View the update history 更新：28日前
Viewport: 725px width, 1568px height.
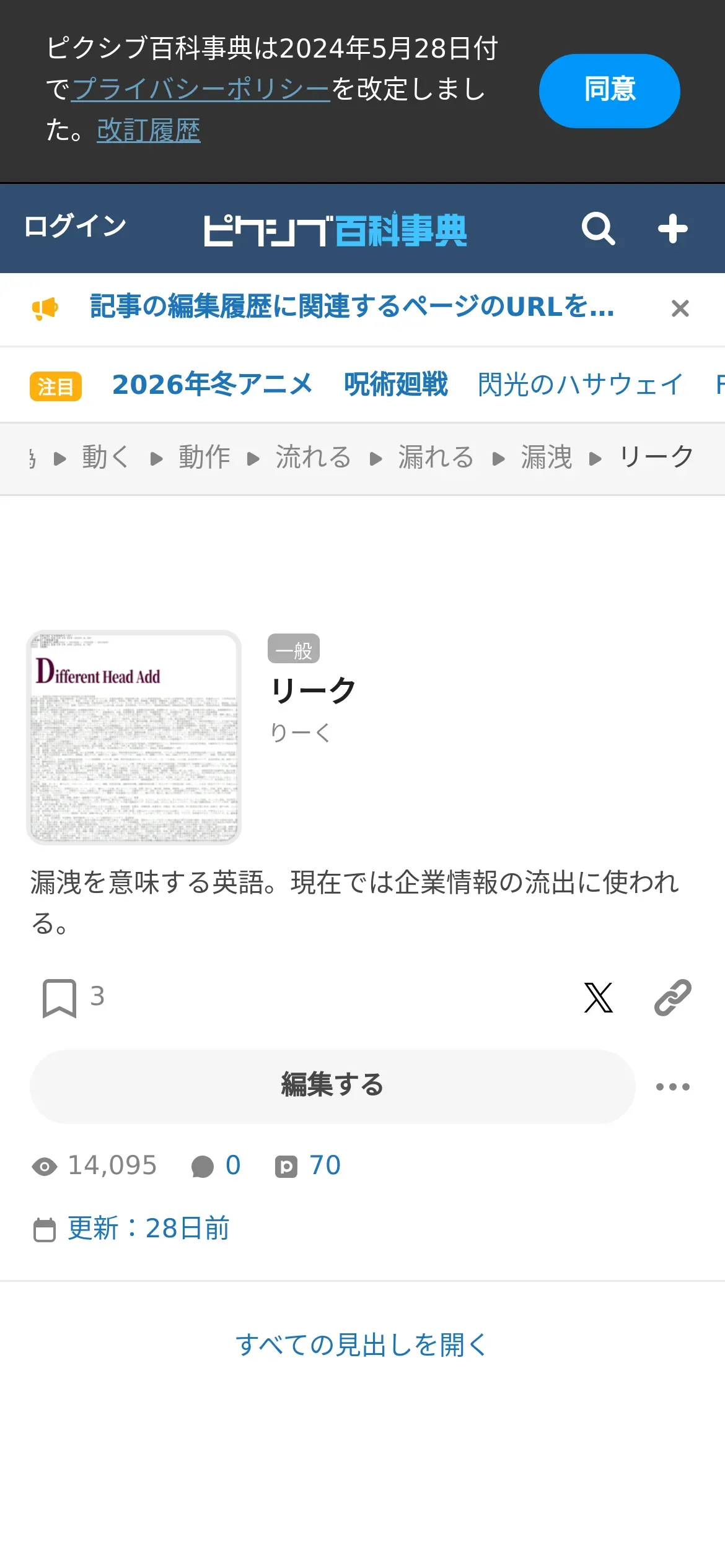click(148, 1229)
